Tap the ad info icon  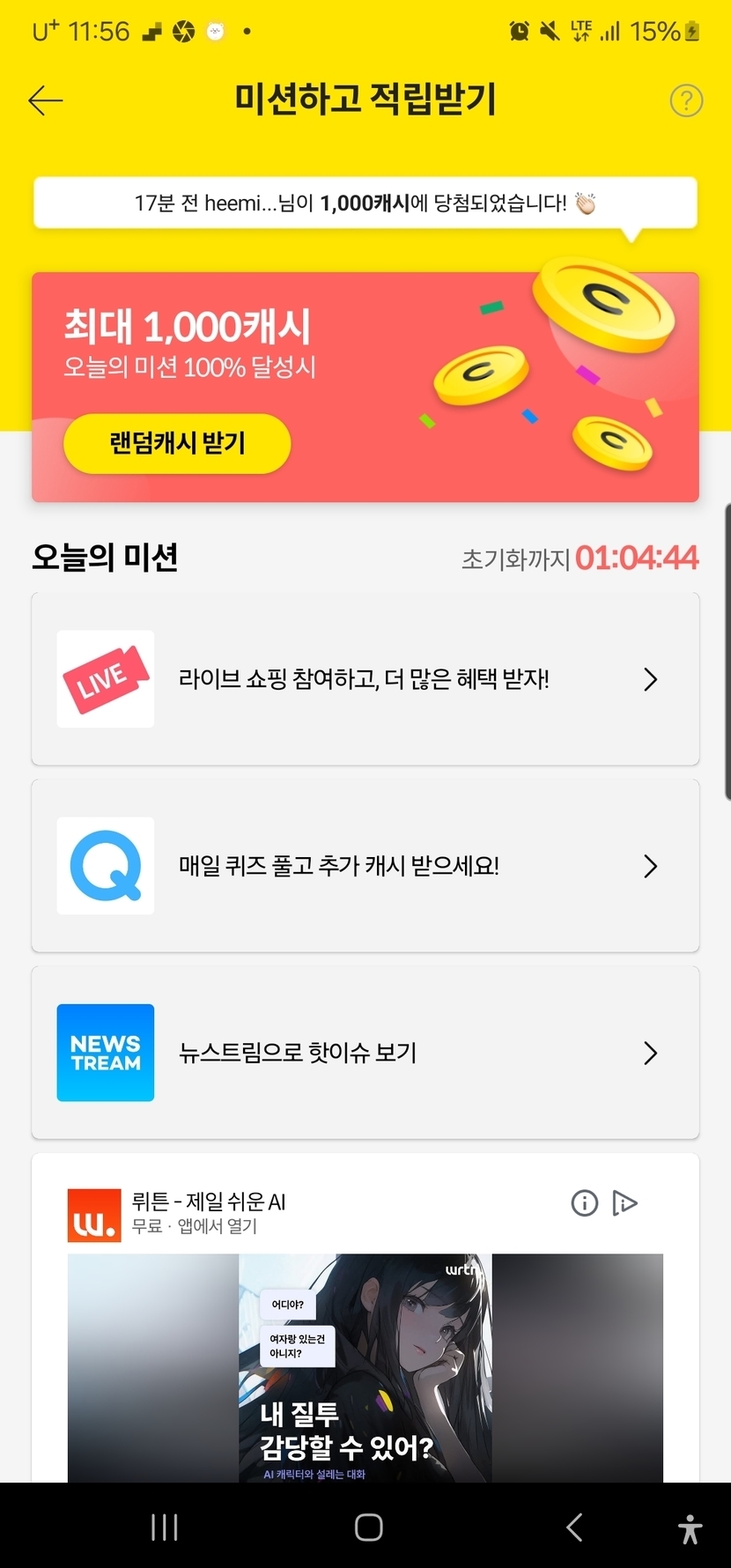pyautogui.click(x=585, y=1202)
